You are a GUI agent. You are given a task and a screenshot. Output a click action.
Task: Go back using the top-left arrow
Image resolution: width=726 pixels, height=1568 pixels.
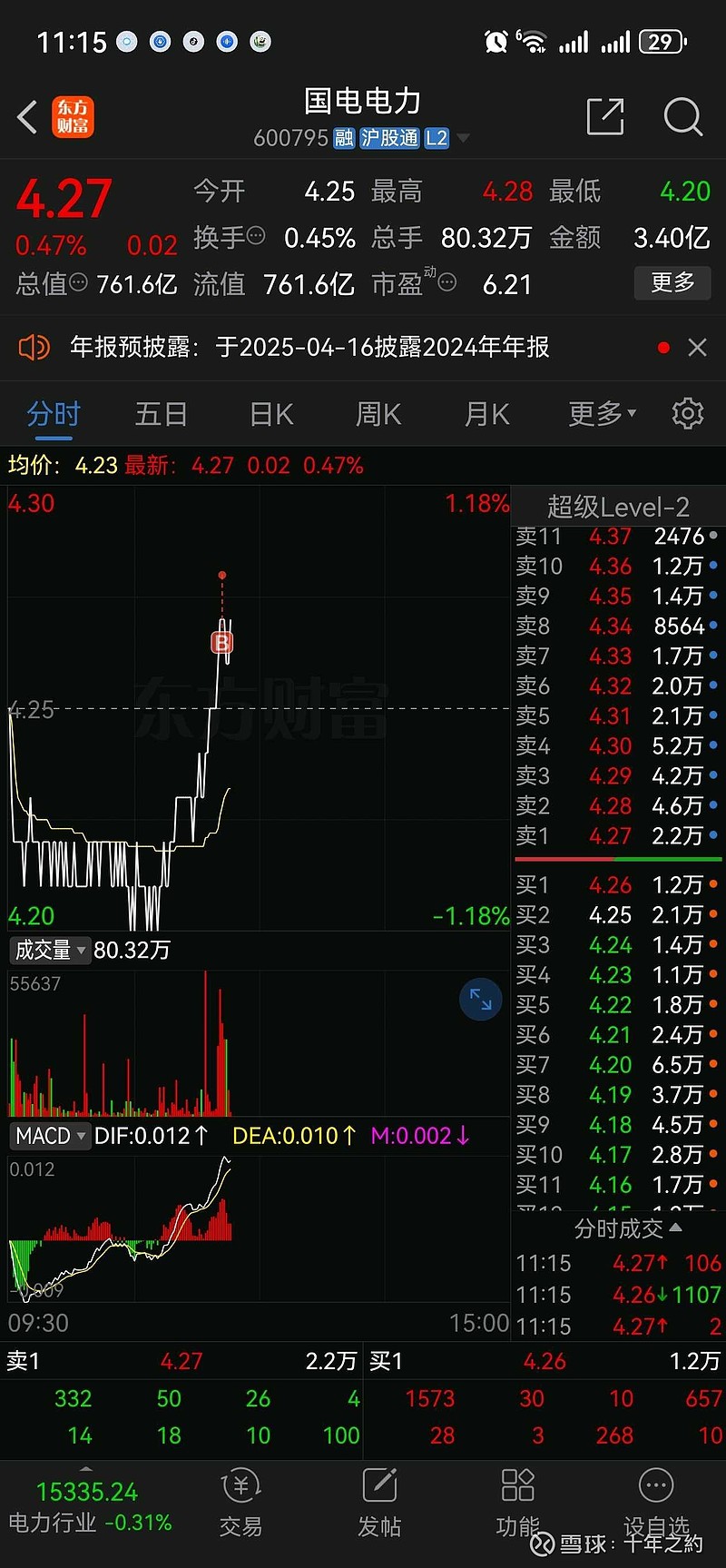[28, 117]
